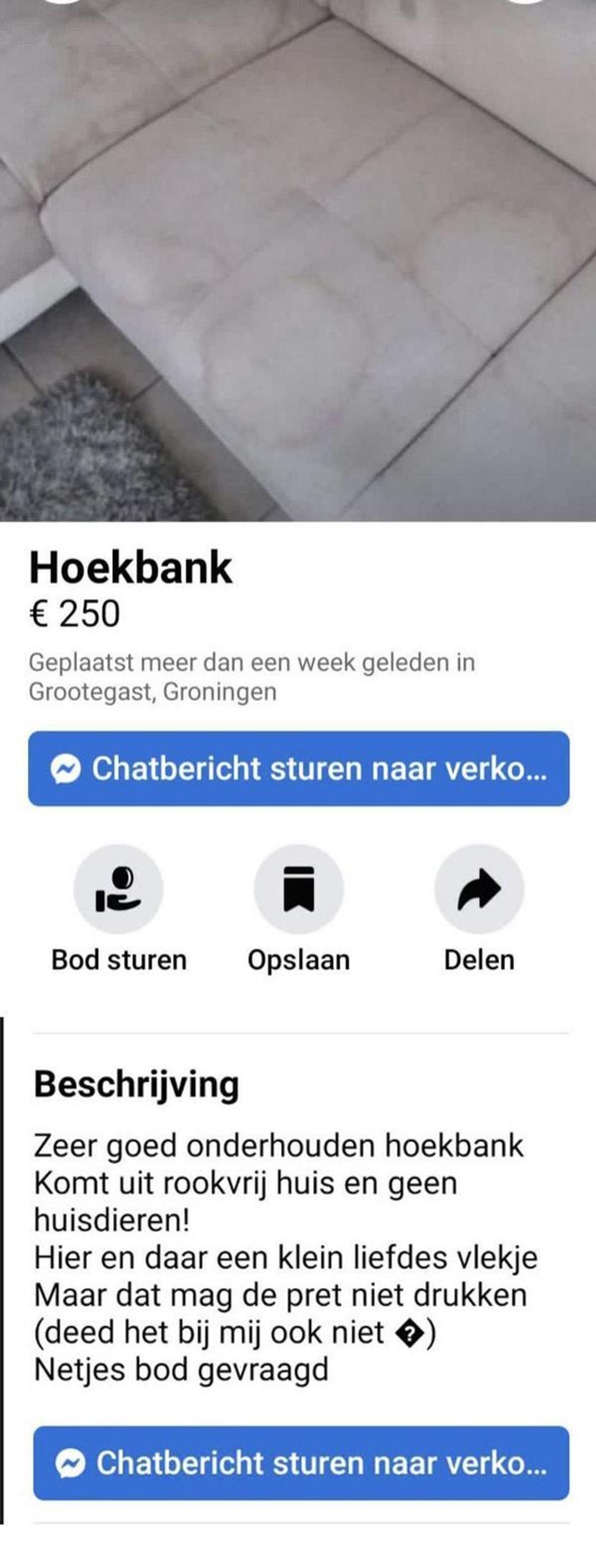The height and width of the screenshot is (1568, 596).
Task: Share the listing via Delen
Action: pos(479,889)
